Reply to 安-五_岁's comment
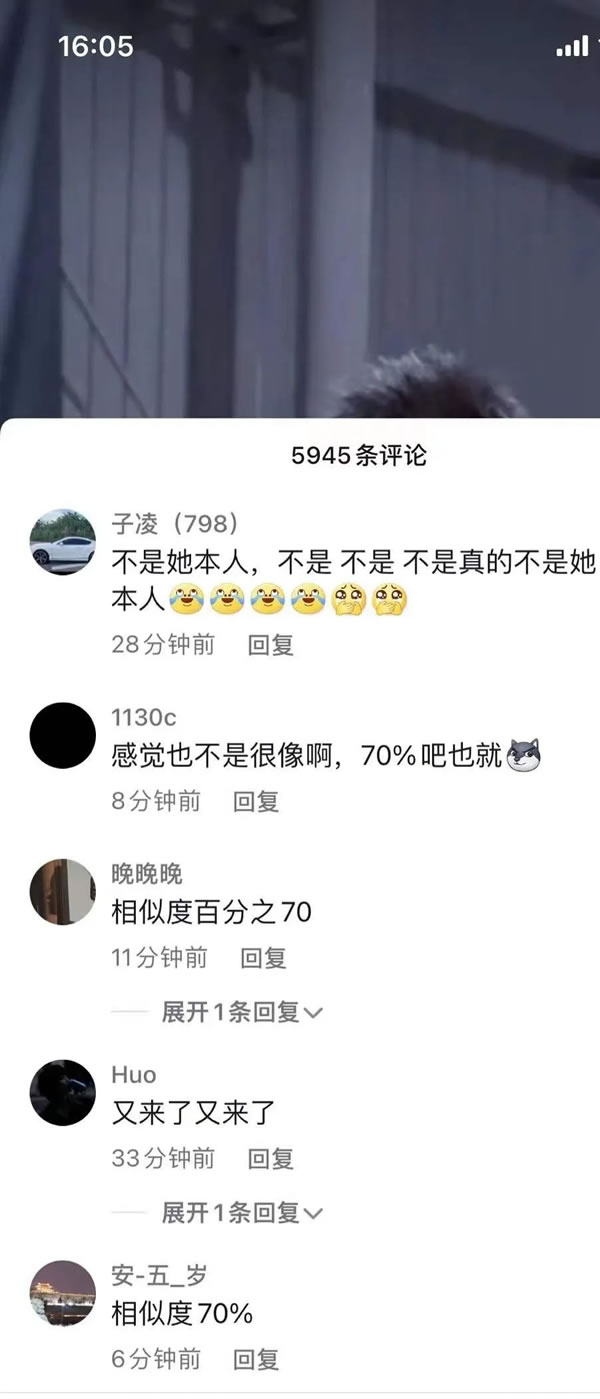The height and width of the screenshot is (1399, 600). click(256, 1360)
